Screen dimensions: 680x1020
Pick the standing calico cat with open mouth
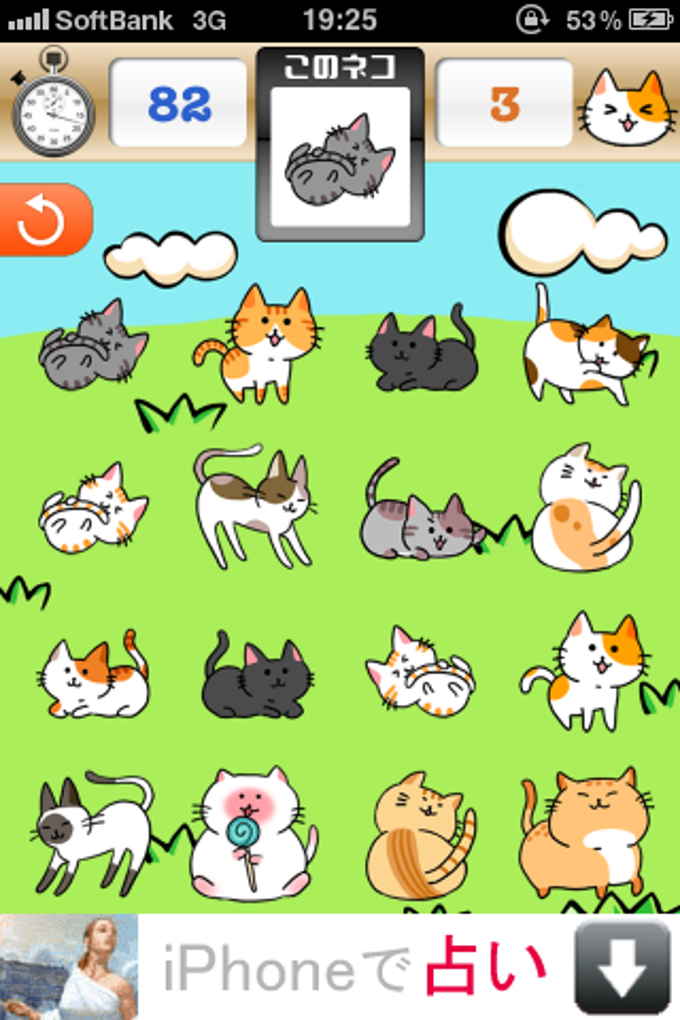click(586, 670)
